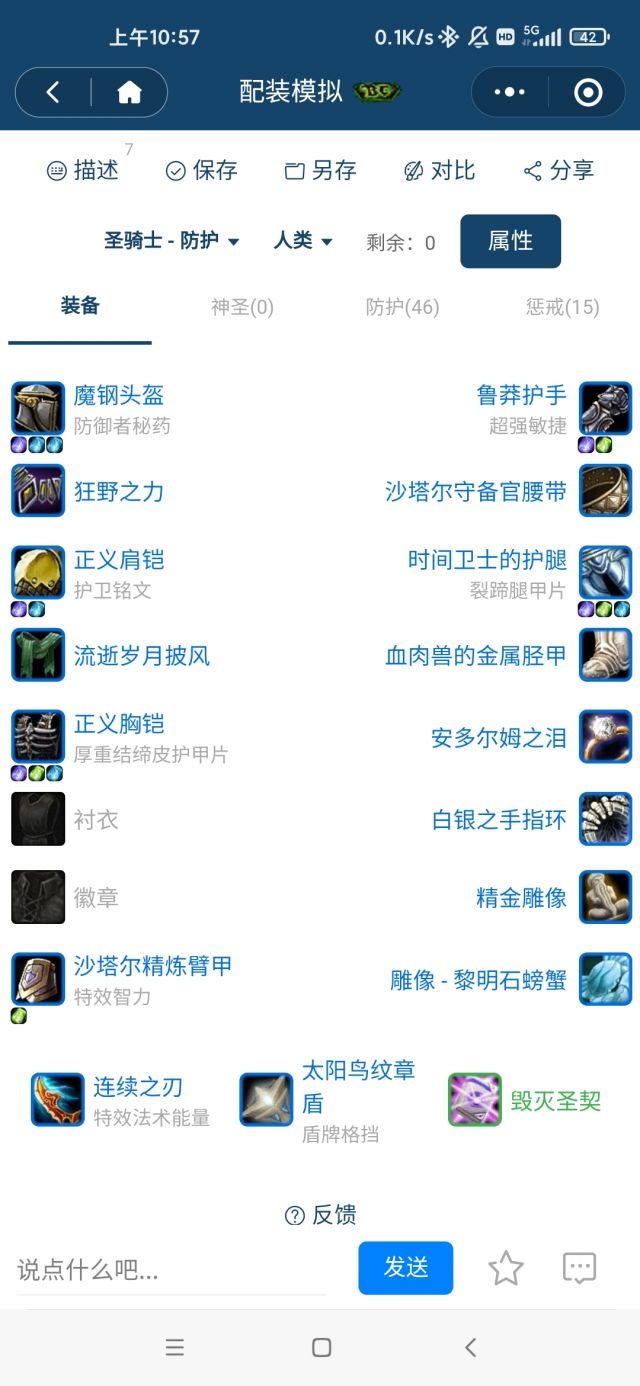
Task: Open the 魔钢头盔 helmet slot
Action: click(x=119, y=396)
